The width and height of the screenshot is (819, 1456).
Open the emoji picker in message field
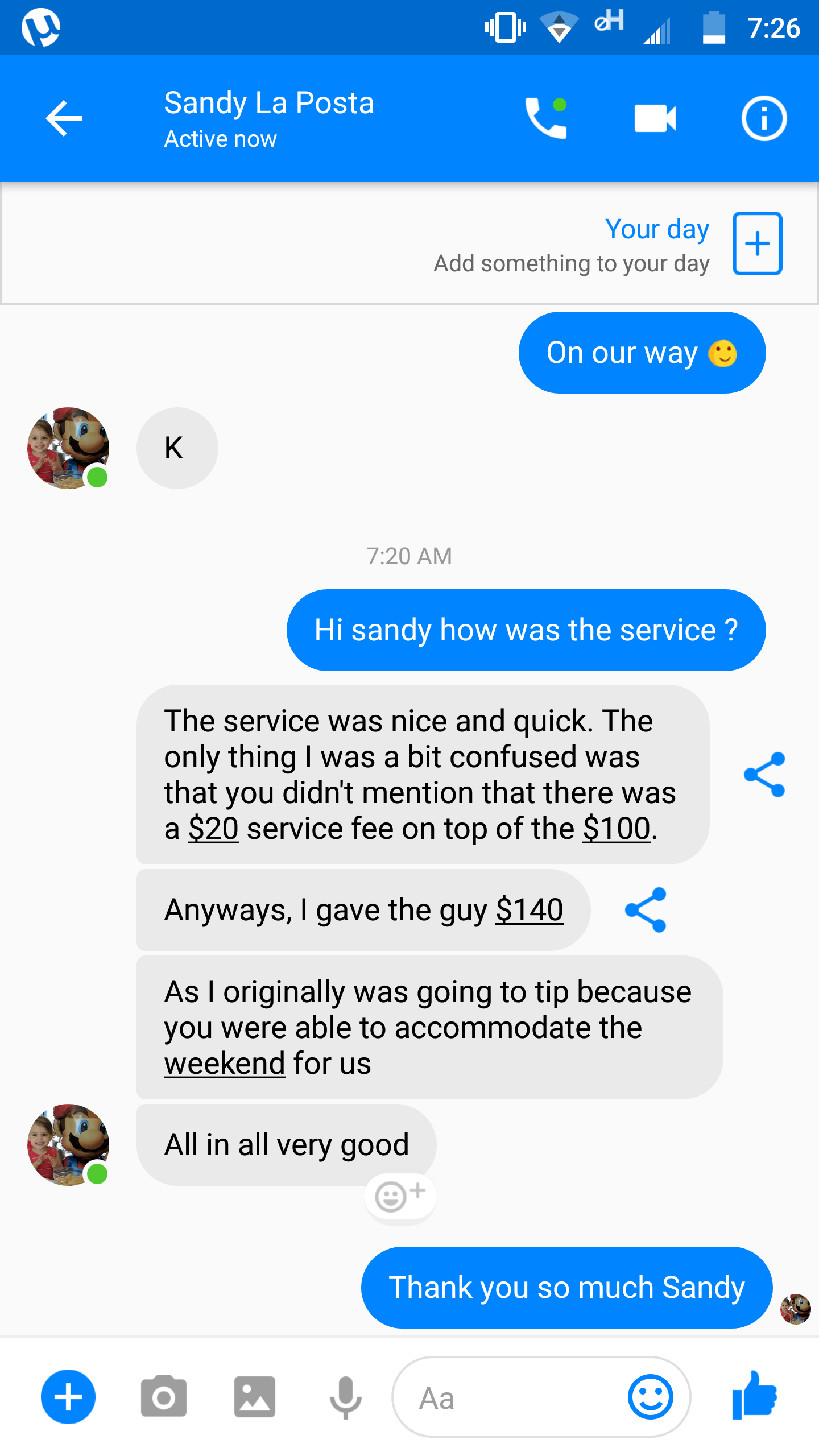(x=651, y=1397)
